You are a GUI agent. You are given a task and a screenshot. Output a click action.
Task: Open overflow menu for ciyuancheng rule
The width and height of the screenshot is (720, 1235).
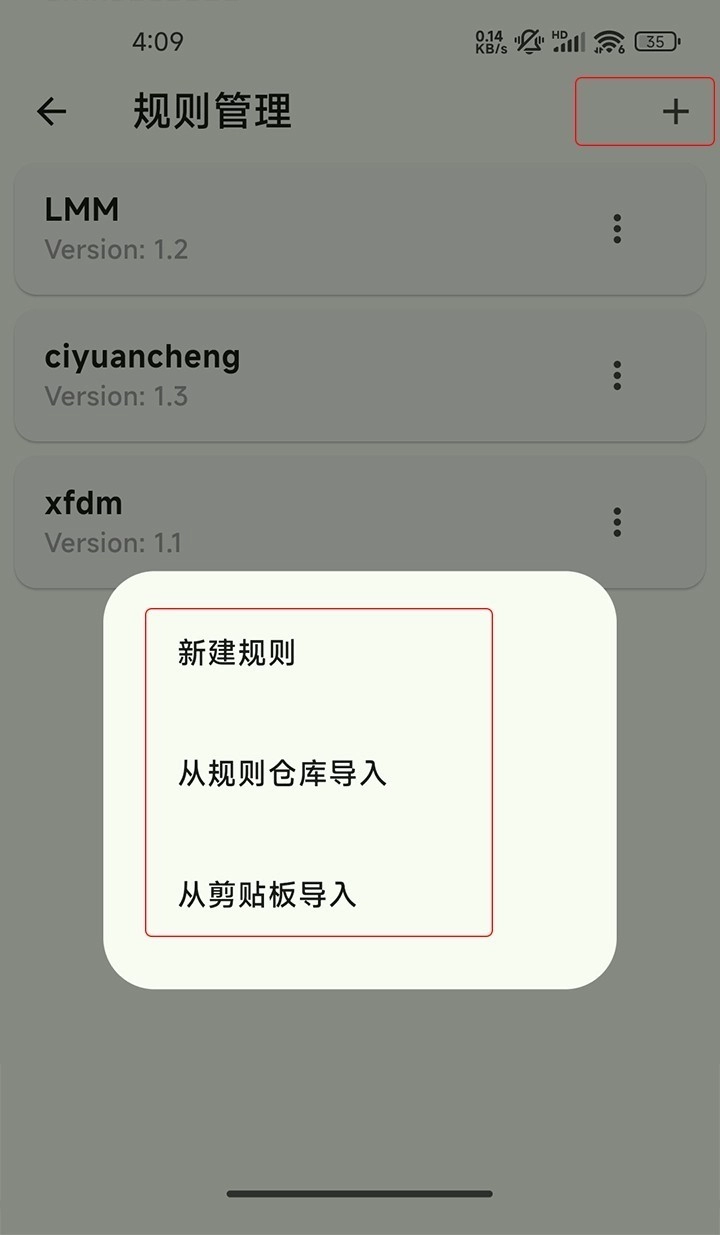[617, 375]
